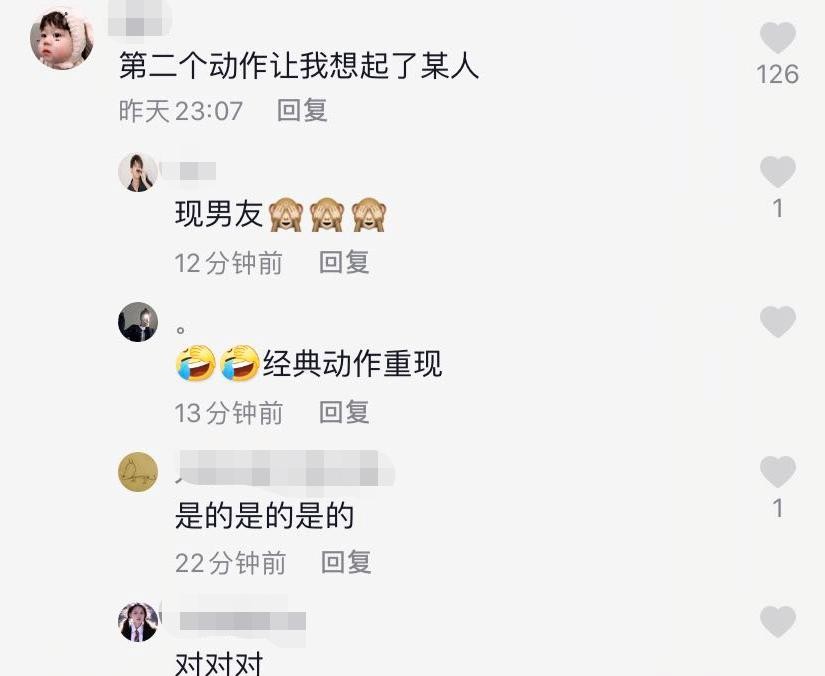Open avatar of the 现男友 commenter
Image resolution: width=825 pixels, height=676 pixels.
[x=138, y=172]
